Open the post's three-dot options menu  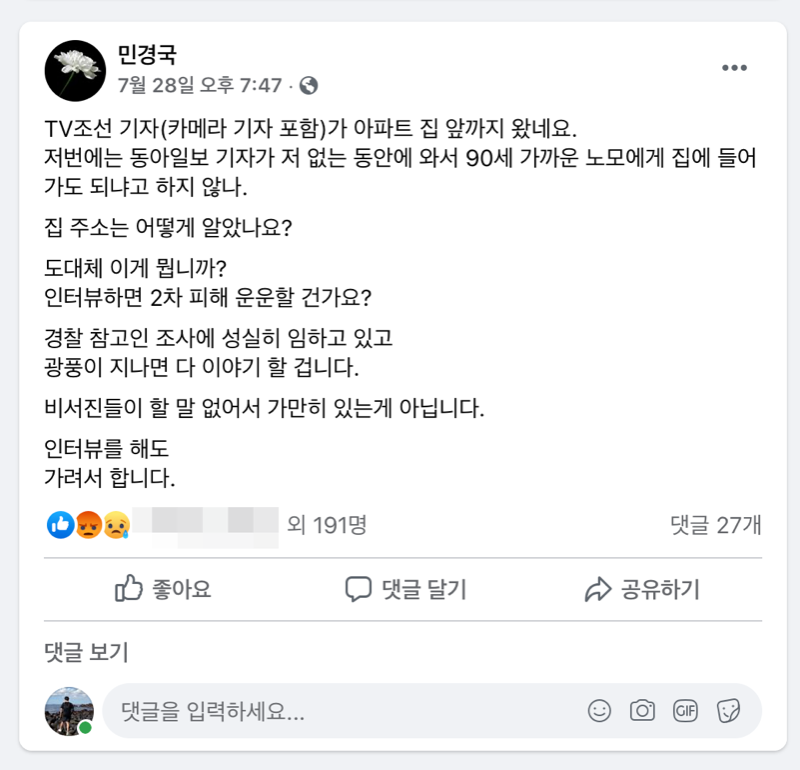735,68
